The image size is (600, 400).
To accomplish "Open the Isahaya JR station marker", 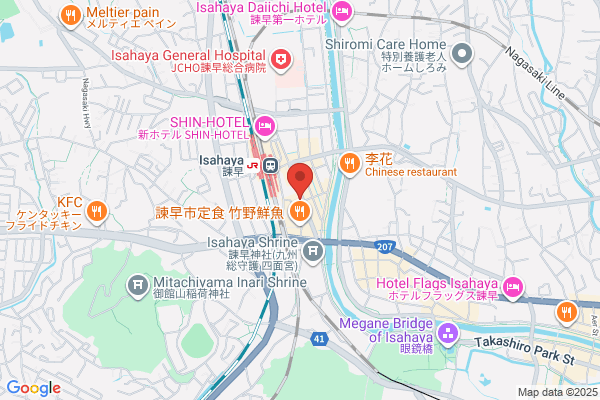I will [271, 166].
